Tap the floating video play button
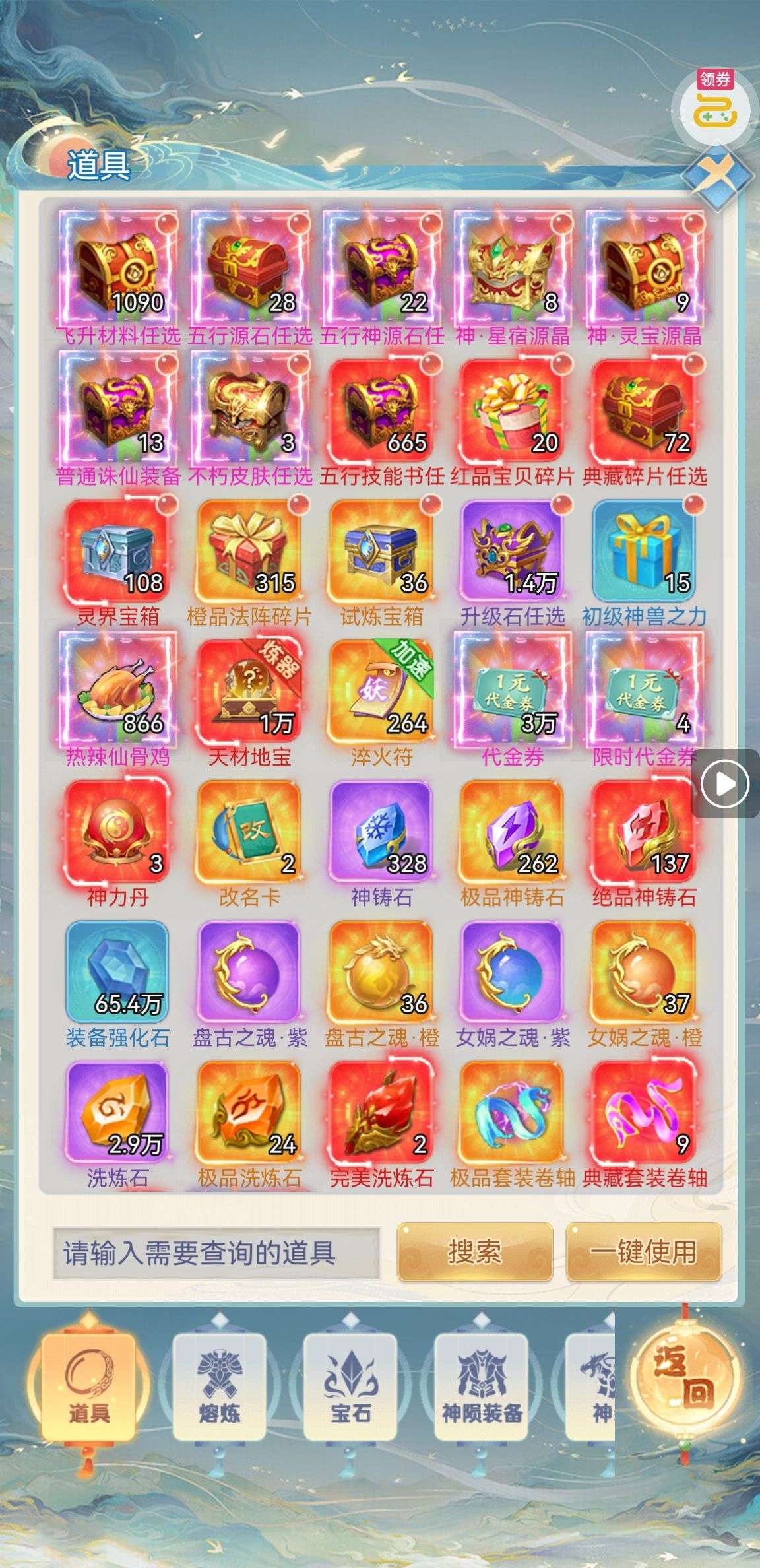The height and width of the screenshot is (1568, 760). tap(725, 784)
